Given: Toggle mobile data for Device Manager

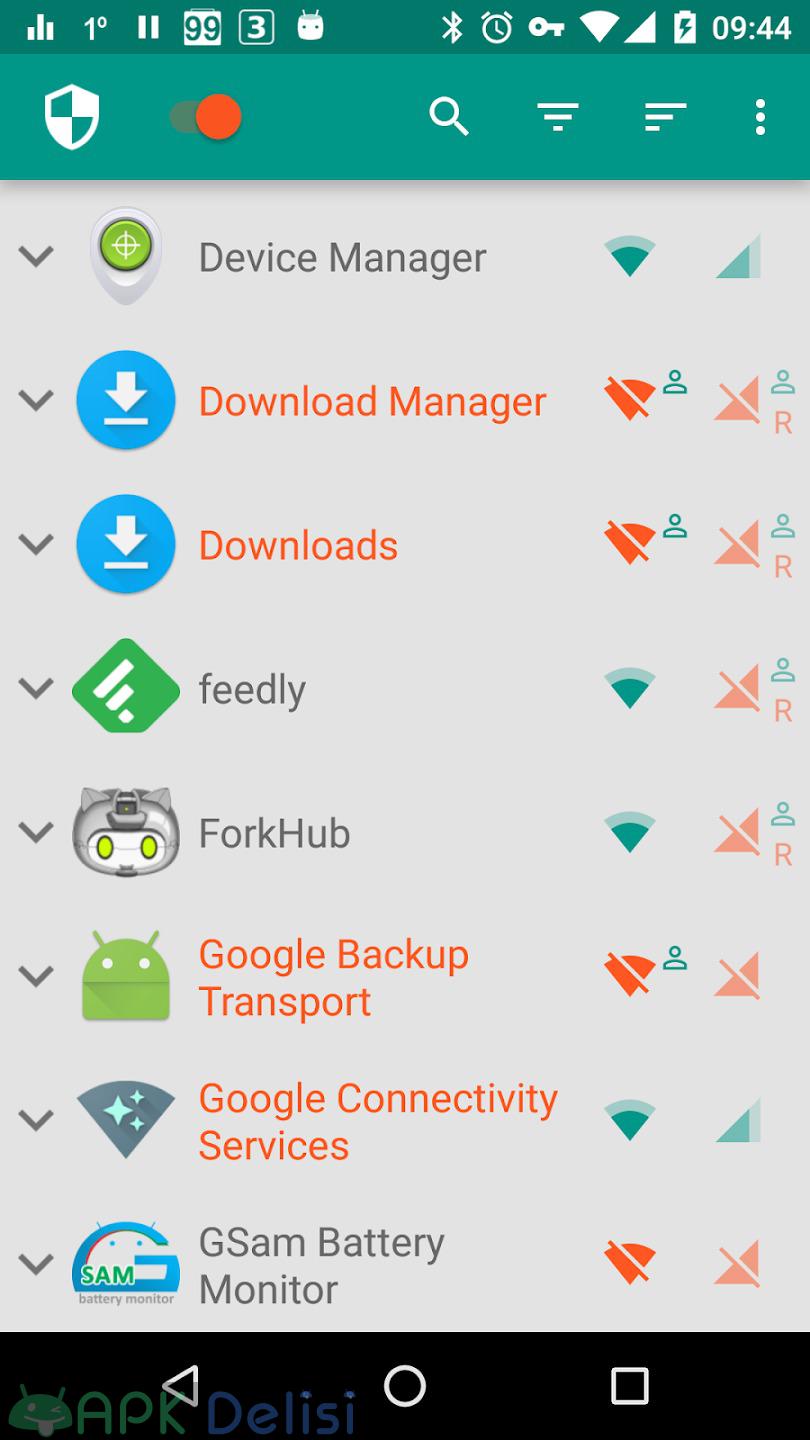Looking at the screenshot, I should tap(738, 257).
